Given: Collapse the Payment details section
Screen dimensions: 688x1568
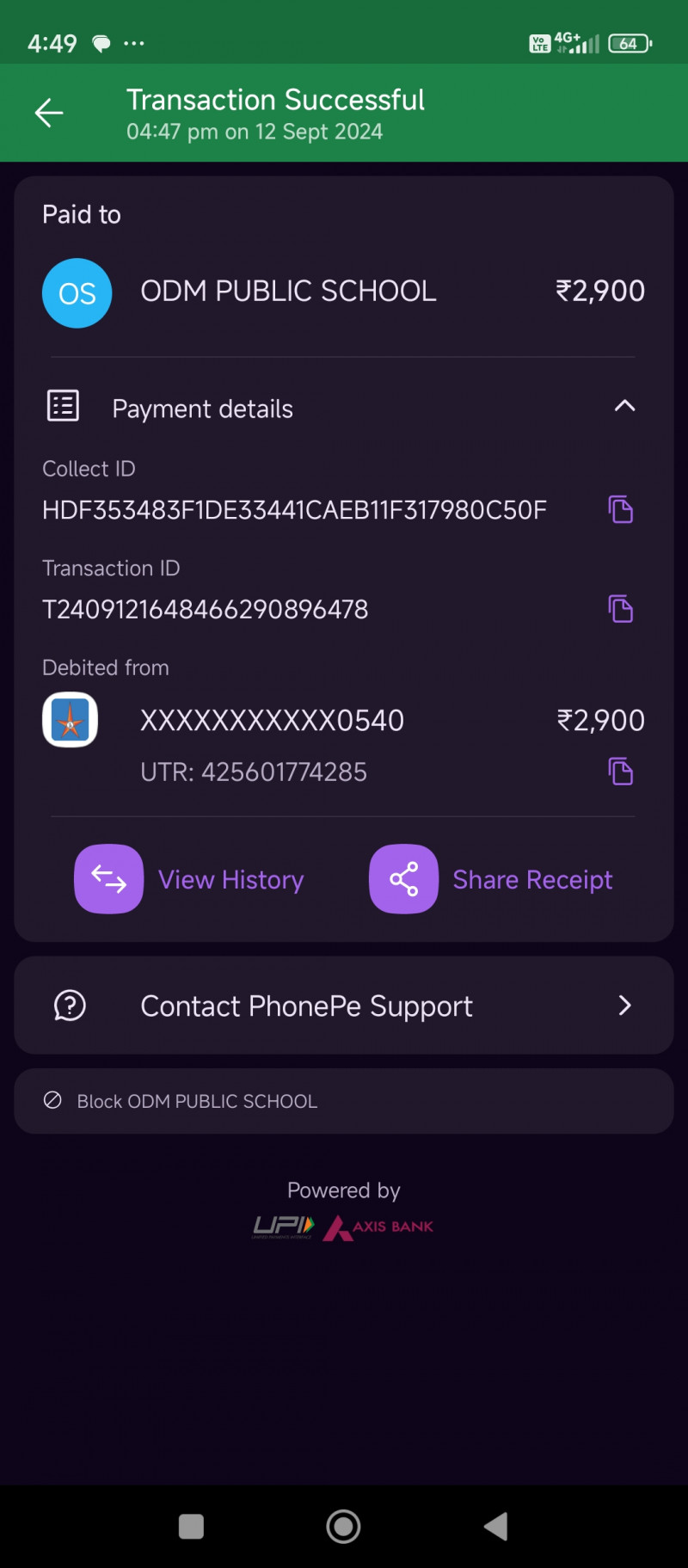Looking at the screenshot, I should point(624,406).
